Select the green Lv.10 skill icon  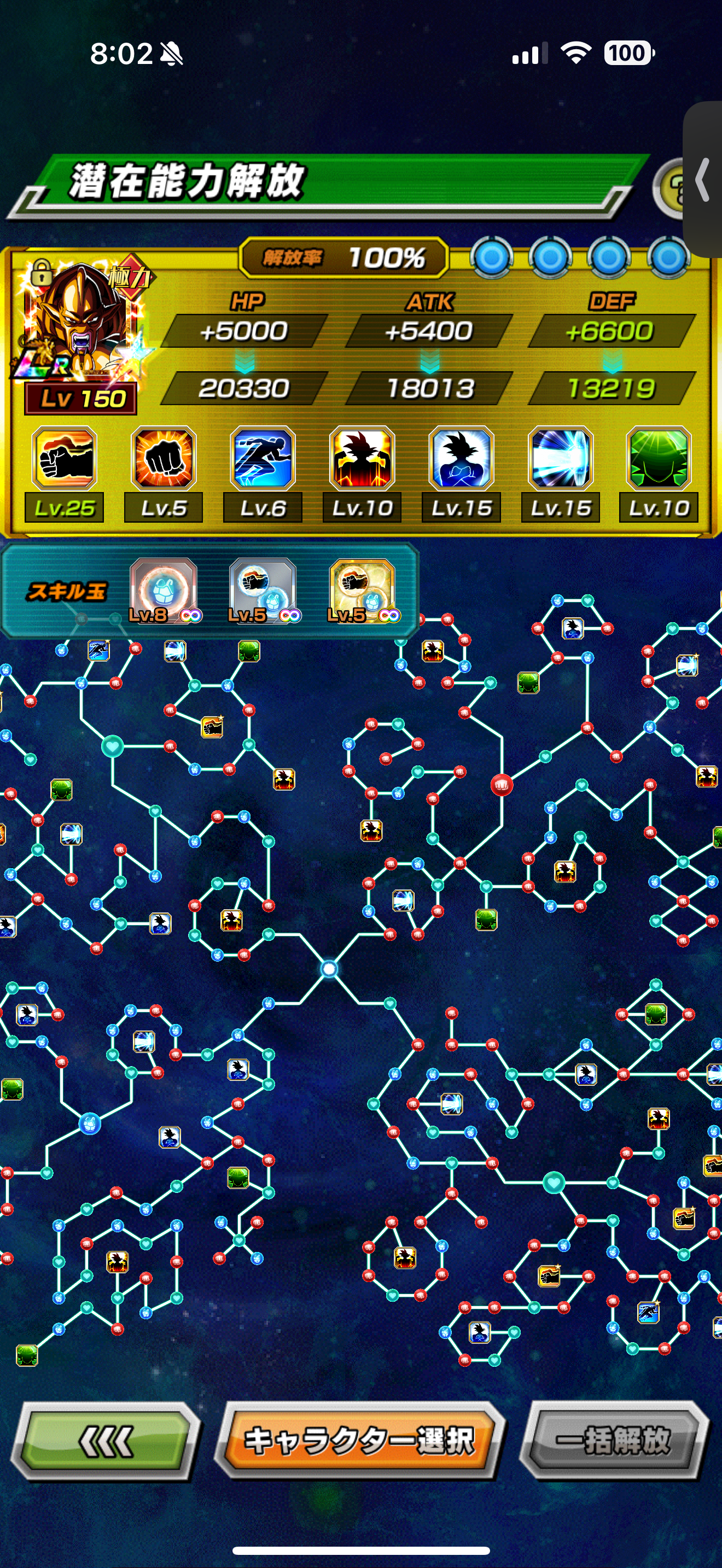click(659, 459)
